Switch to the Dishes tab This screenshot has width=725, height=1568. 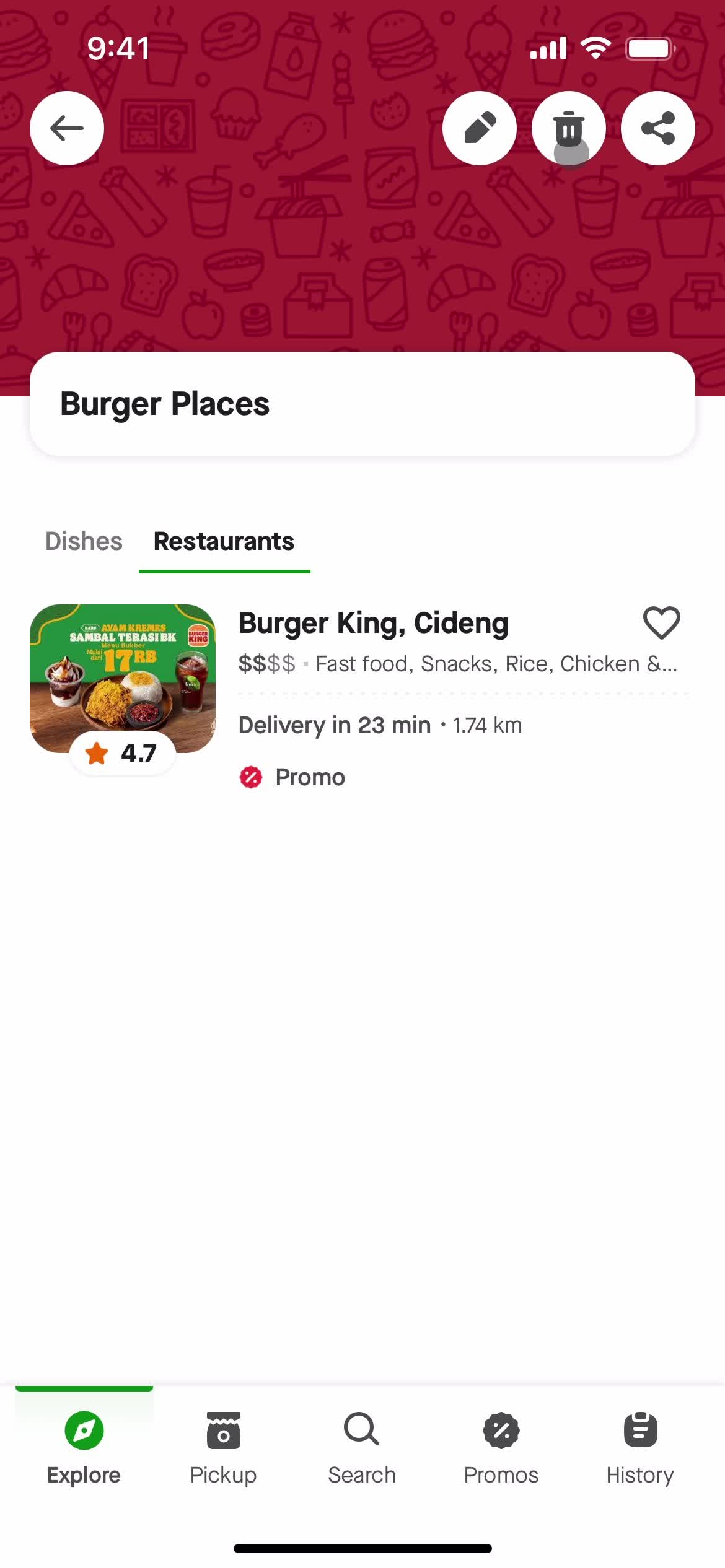click(x=83, y=541)
